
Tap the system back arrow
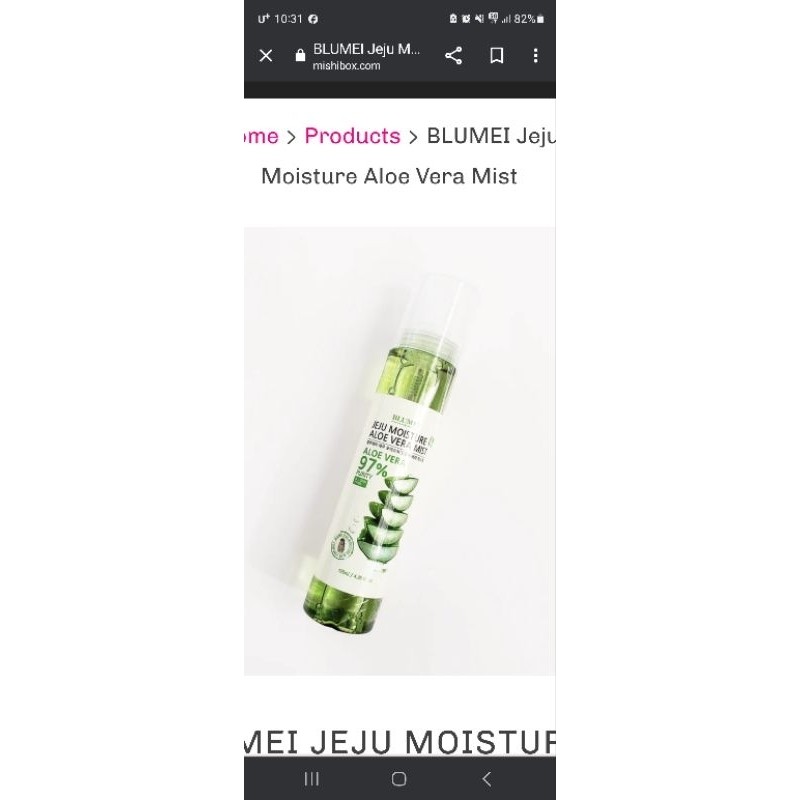tap(486, 779)
